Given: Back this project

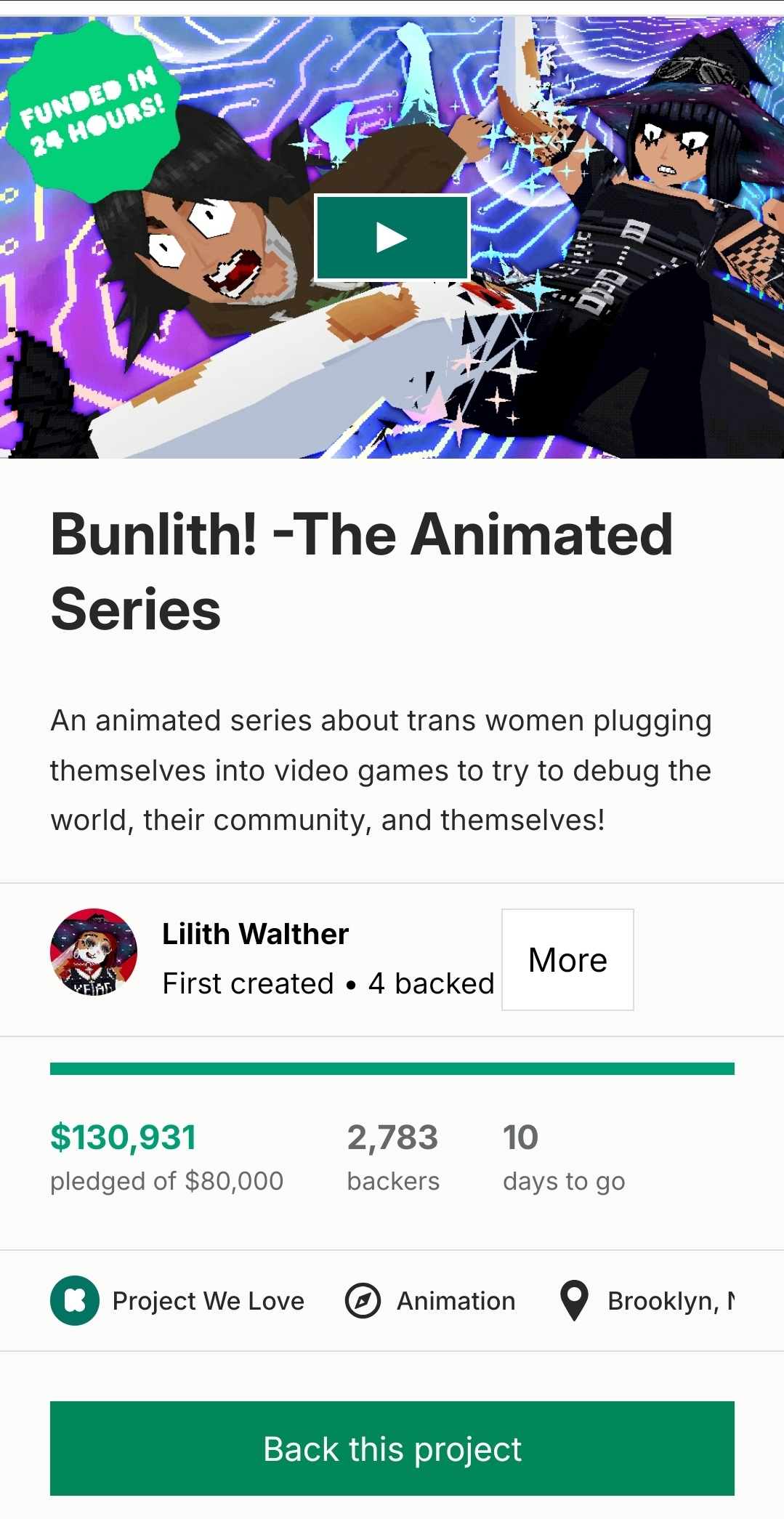Looking at the screenshot, I should point(392,1449).
